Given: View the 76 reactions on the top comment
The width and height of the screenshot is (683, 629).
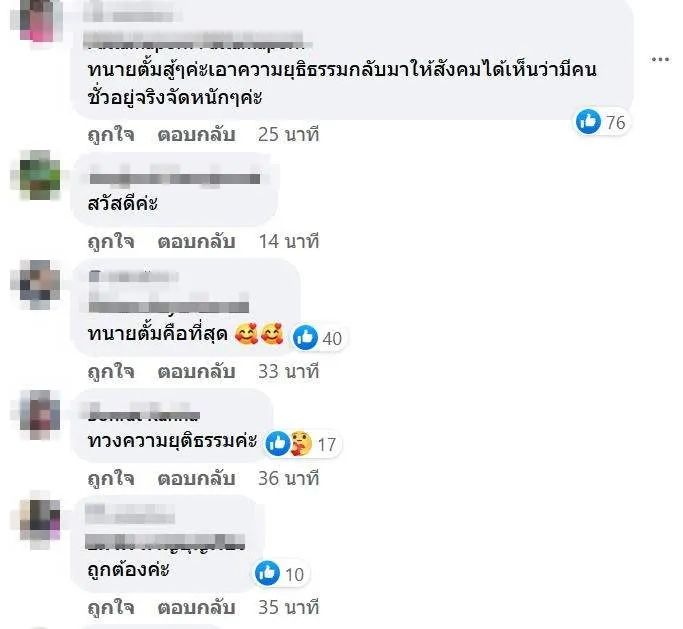Looking at the screenshot, I should 601,122.
